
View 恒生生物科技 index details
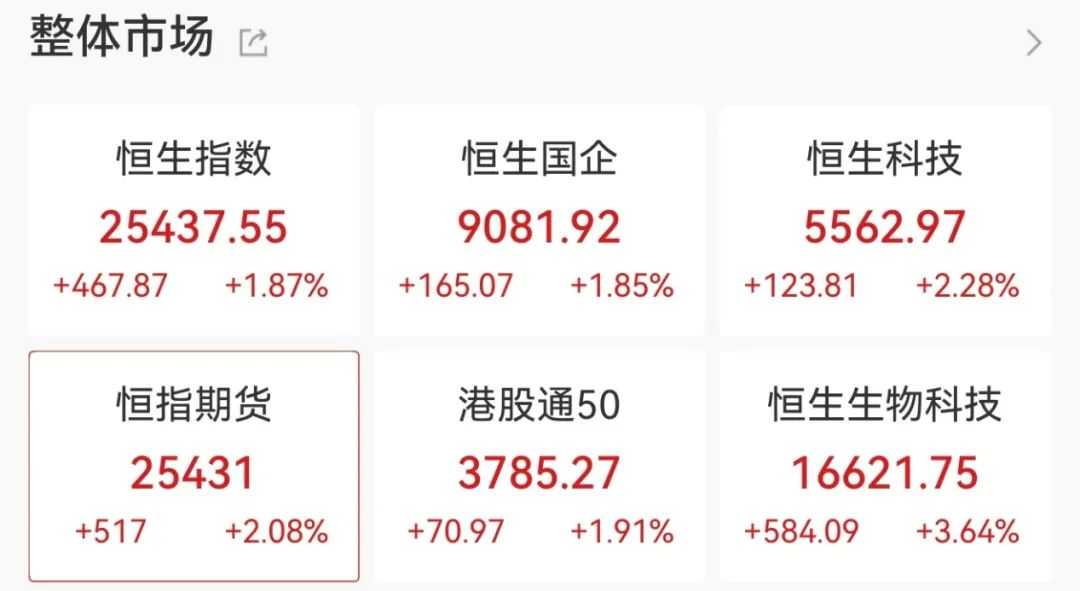point(885,465)
